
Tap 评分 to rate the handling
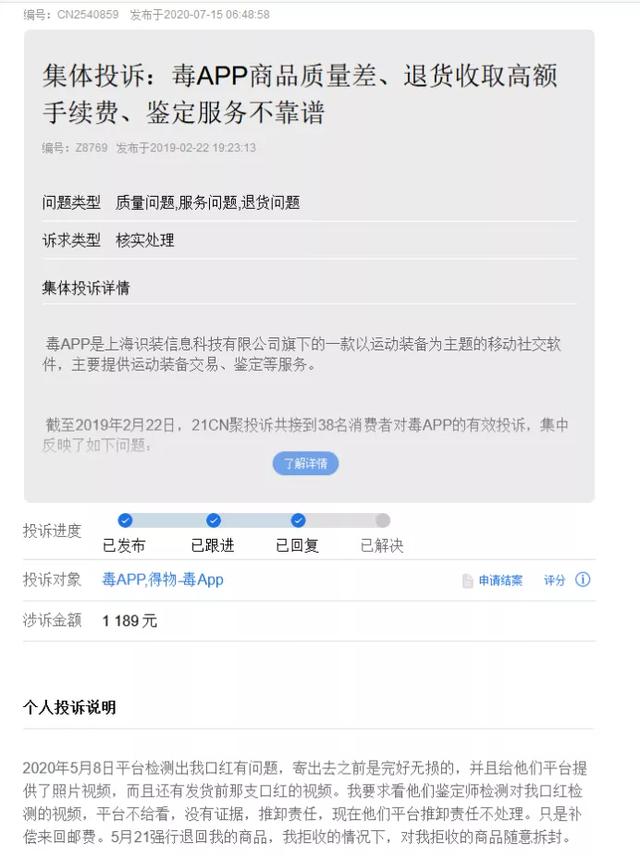554,581
